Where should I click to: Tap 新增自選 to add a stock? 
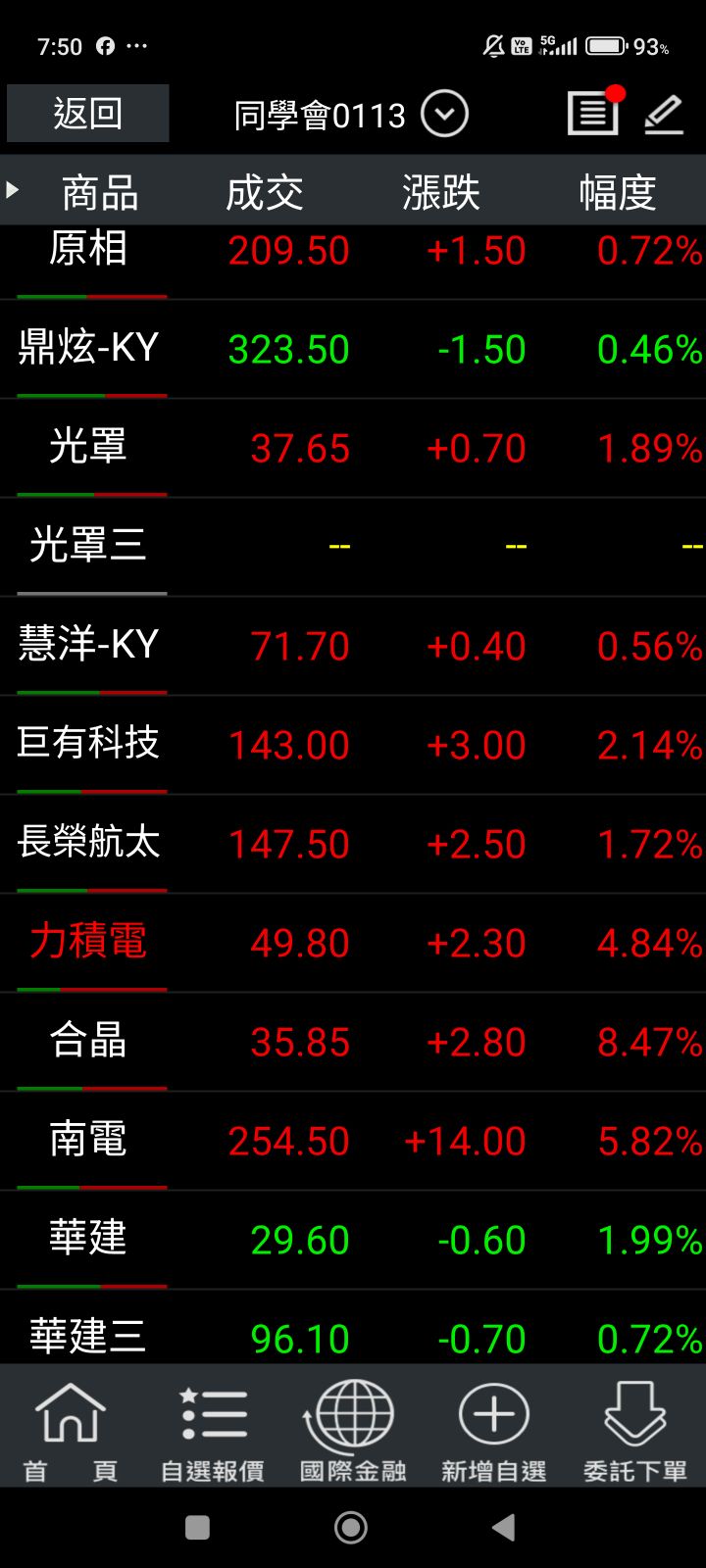click(494, 1430)
